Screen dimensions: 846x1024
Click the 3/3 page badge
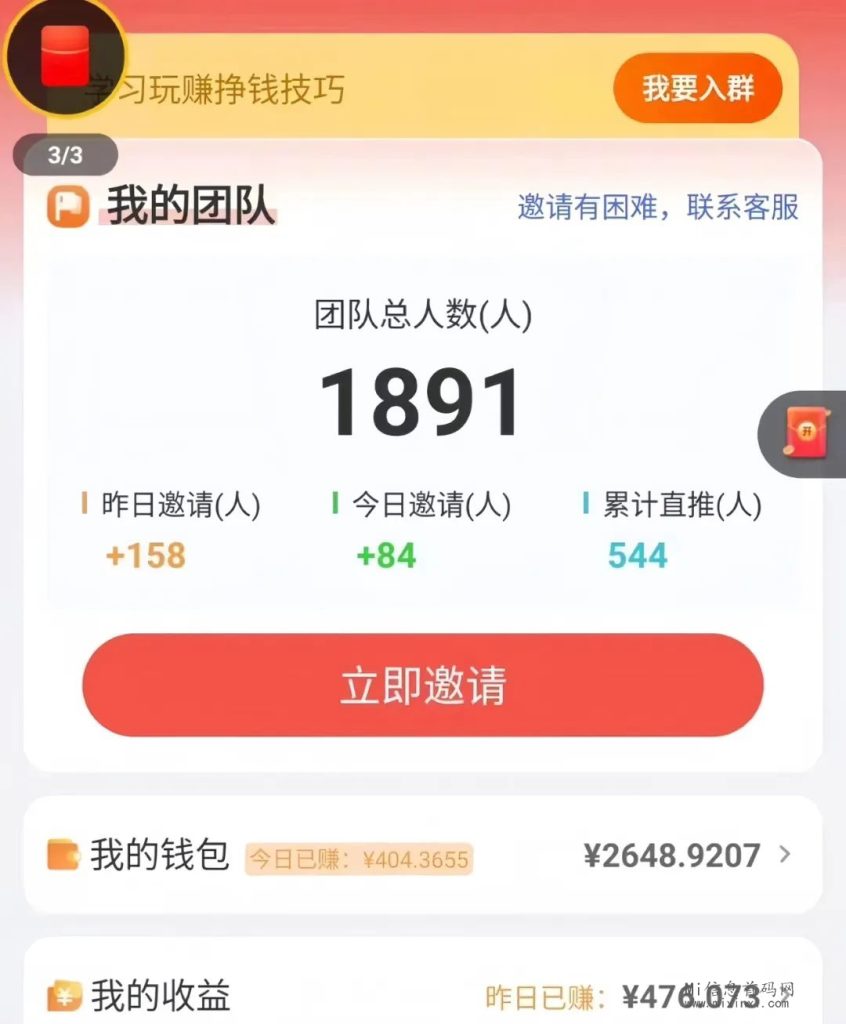tap(60, 154)
